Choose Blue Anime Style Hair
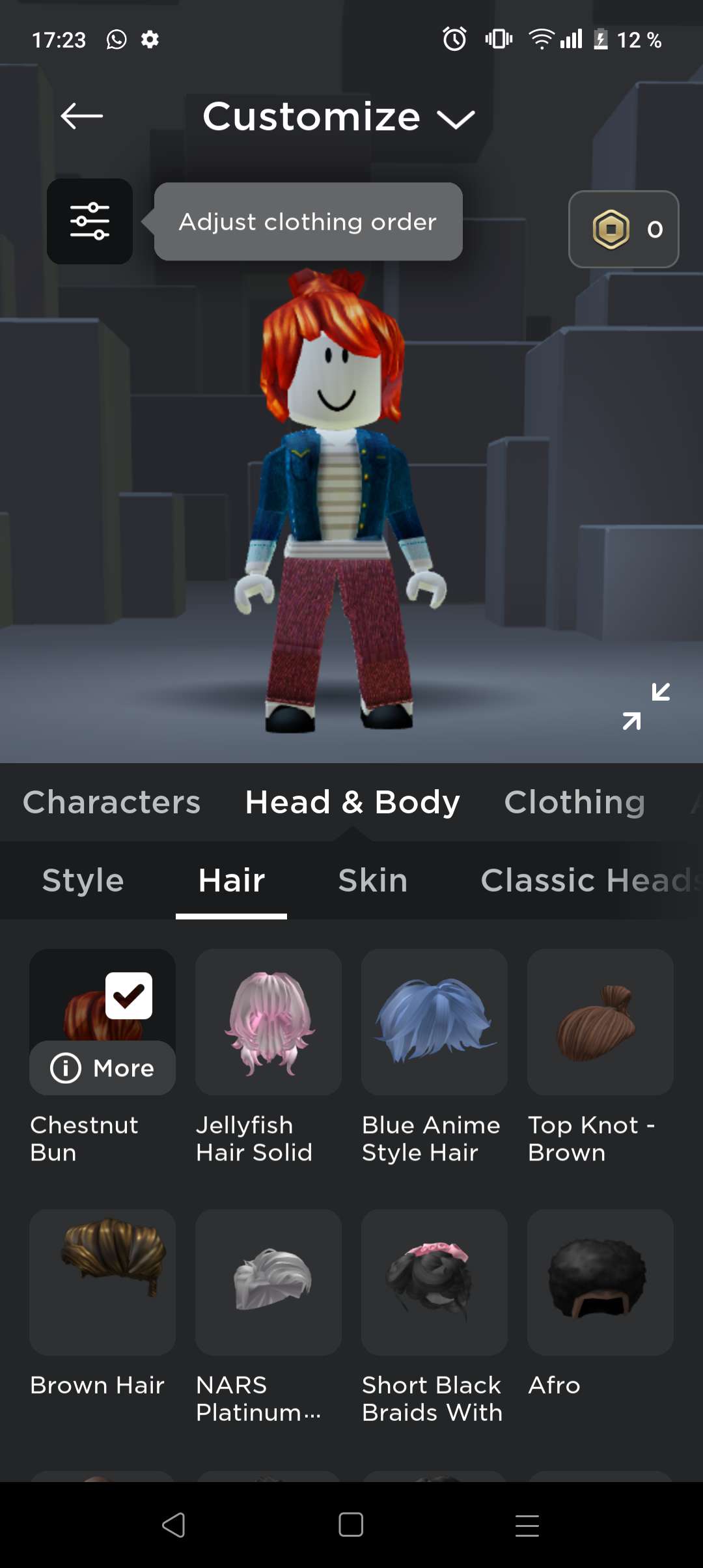 (x=434, y=1022)
